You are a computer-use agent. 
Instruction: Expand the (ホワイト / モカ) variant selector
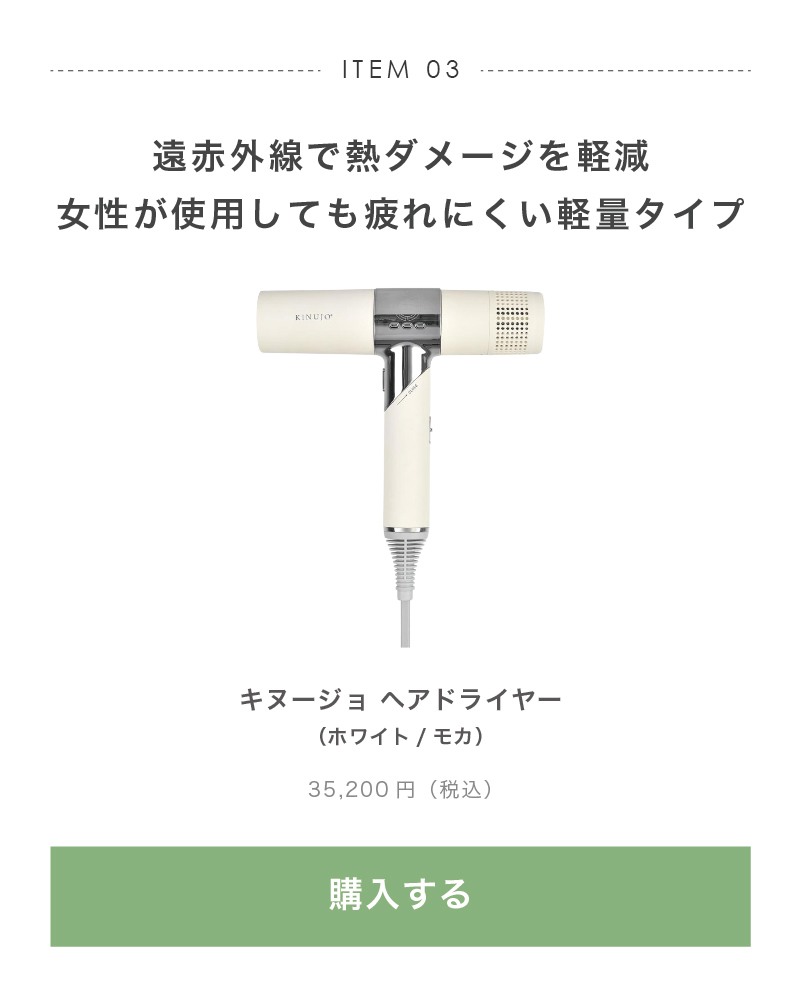(x=399, y=736)
